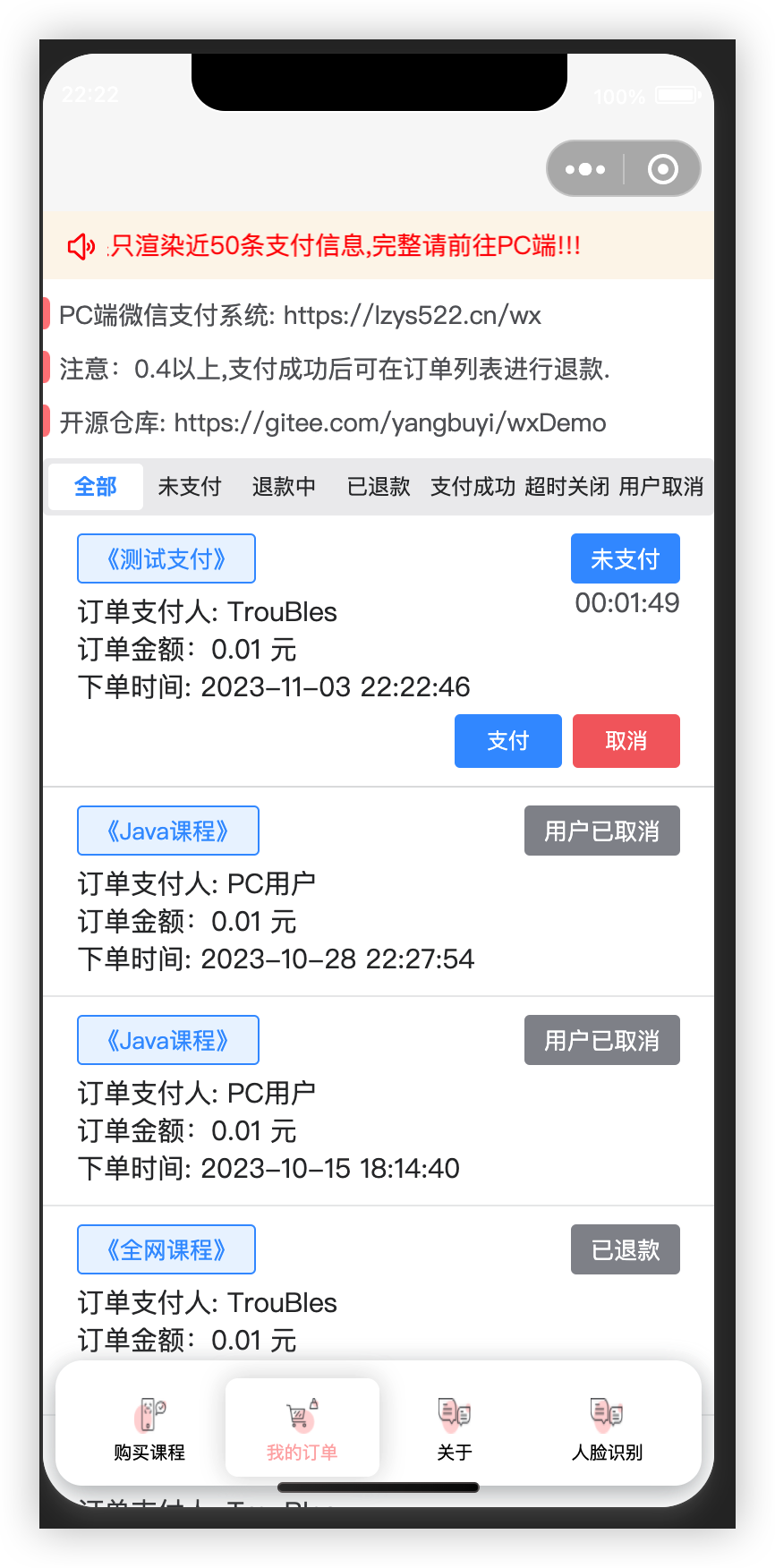Screen dimensions: 775x1568
Task: Tap the blue 支付 button
Action: pyautogui.click(x=507, y=741)
